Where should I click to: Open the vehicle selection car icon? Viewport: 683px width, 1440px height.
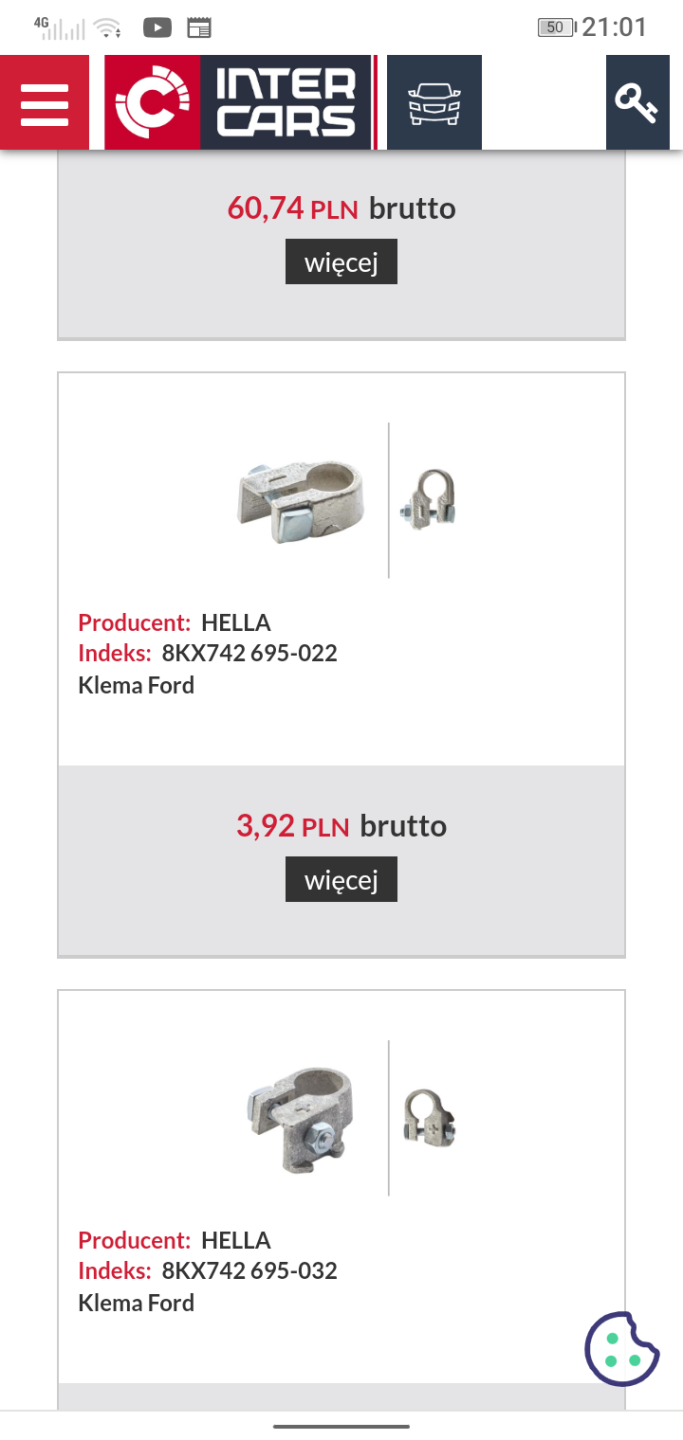click(x=434, y=103)
